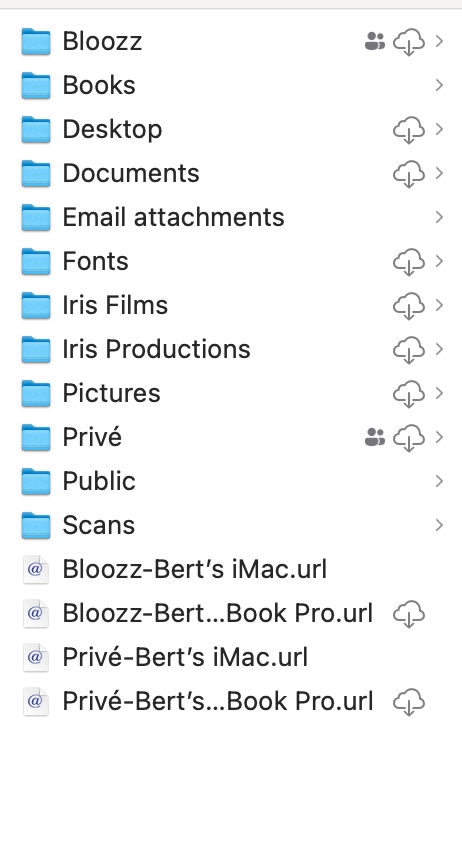Open the shared Privé folder
This screenshot has height=842, width=462.
[x=231, y=438]
